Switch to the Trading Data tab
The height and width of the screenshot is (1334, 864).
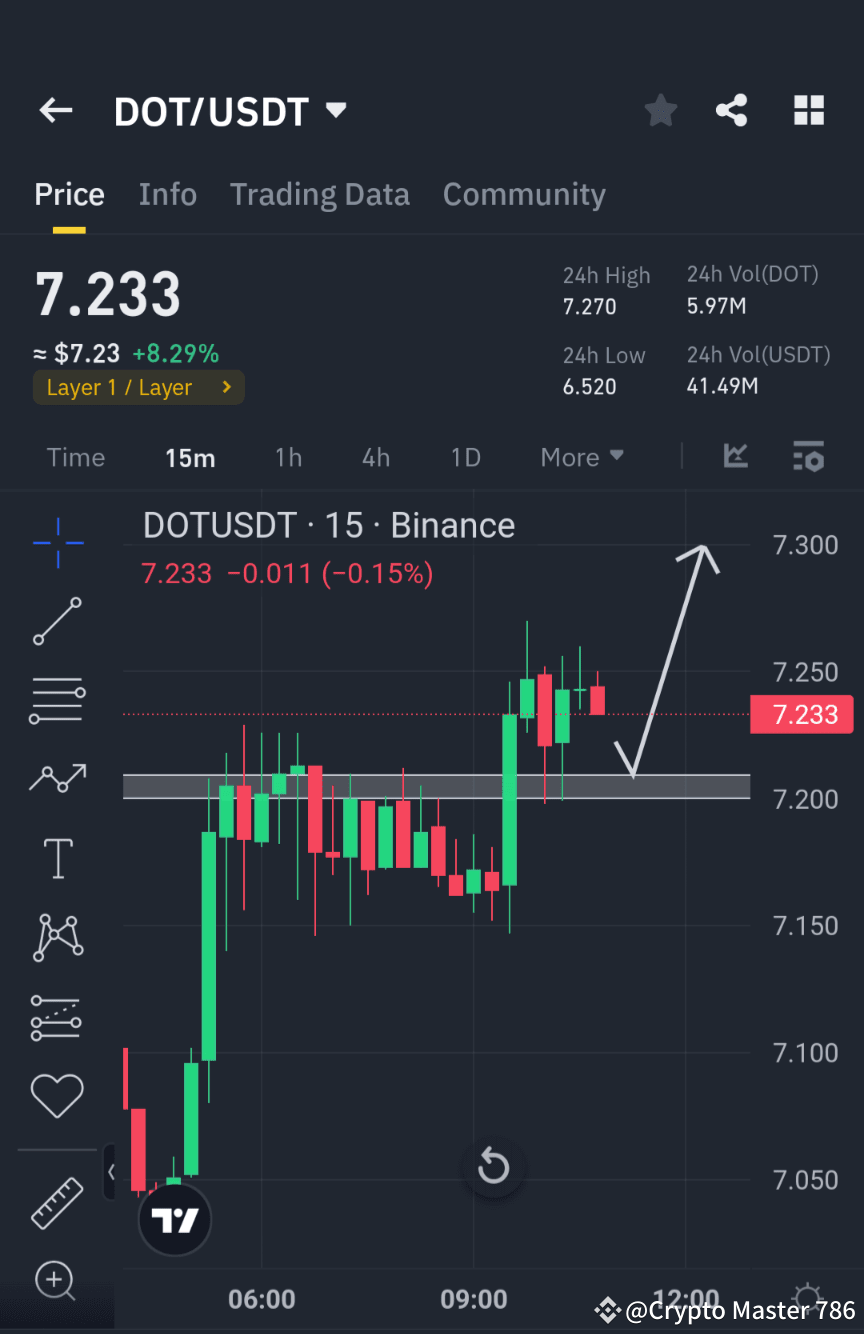(319, 194)
